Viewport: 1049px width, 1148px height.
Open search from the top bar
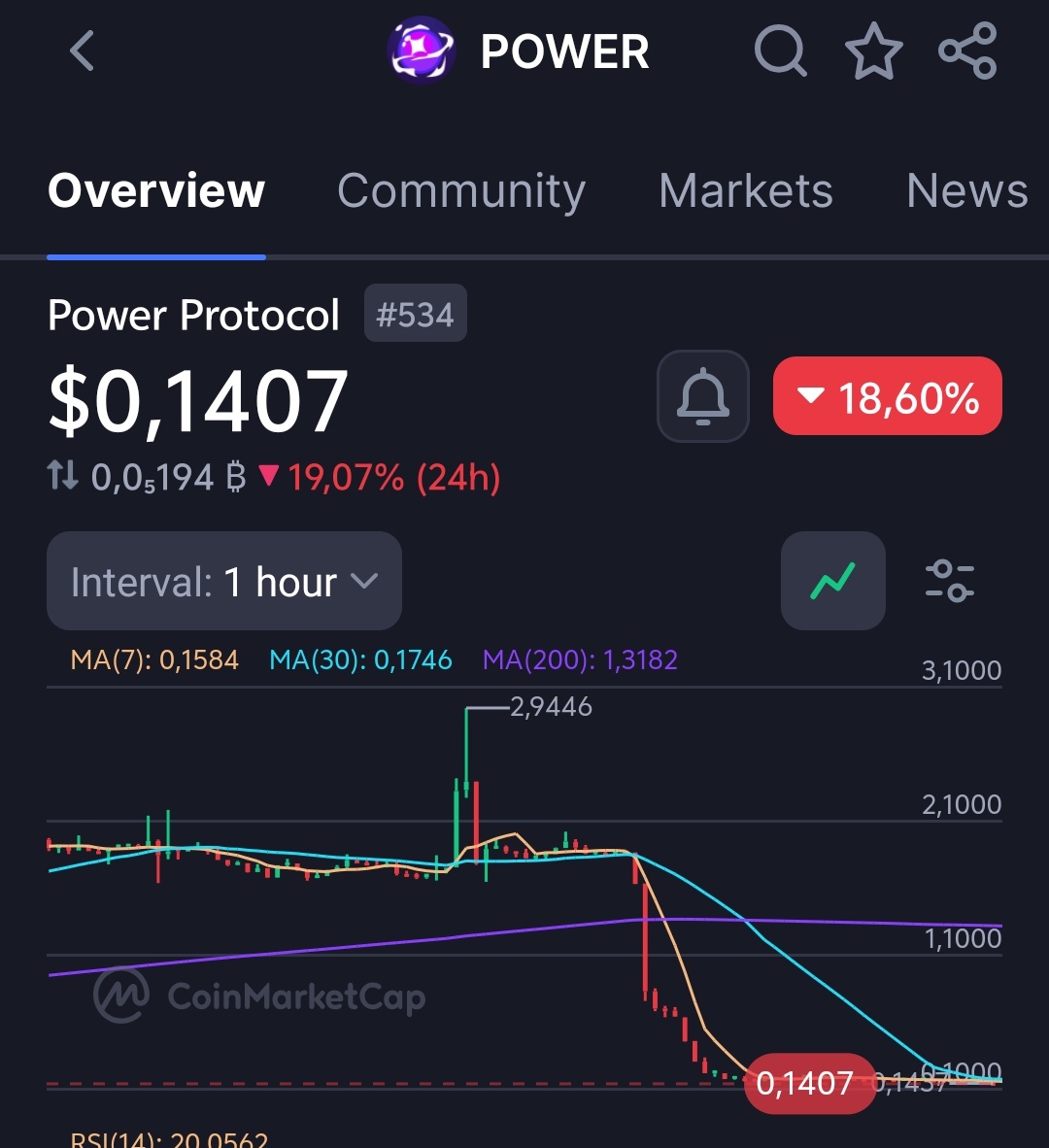tap(780, 51)
